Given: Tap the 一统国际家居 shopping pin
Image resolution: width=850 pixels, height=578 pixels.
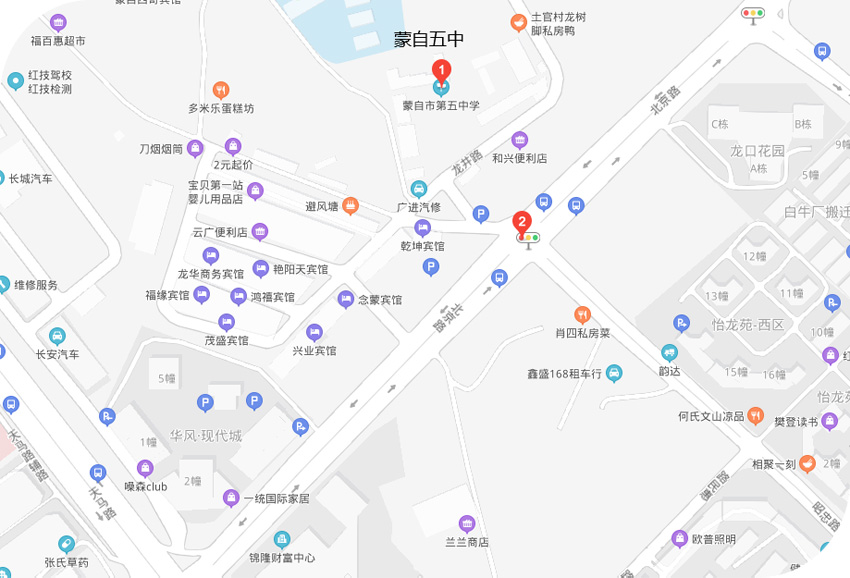Looking at the screenshot, I should pos(231,498).
